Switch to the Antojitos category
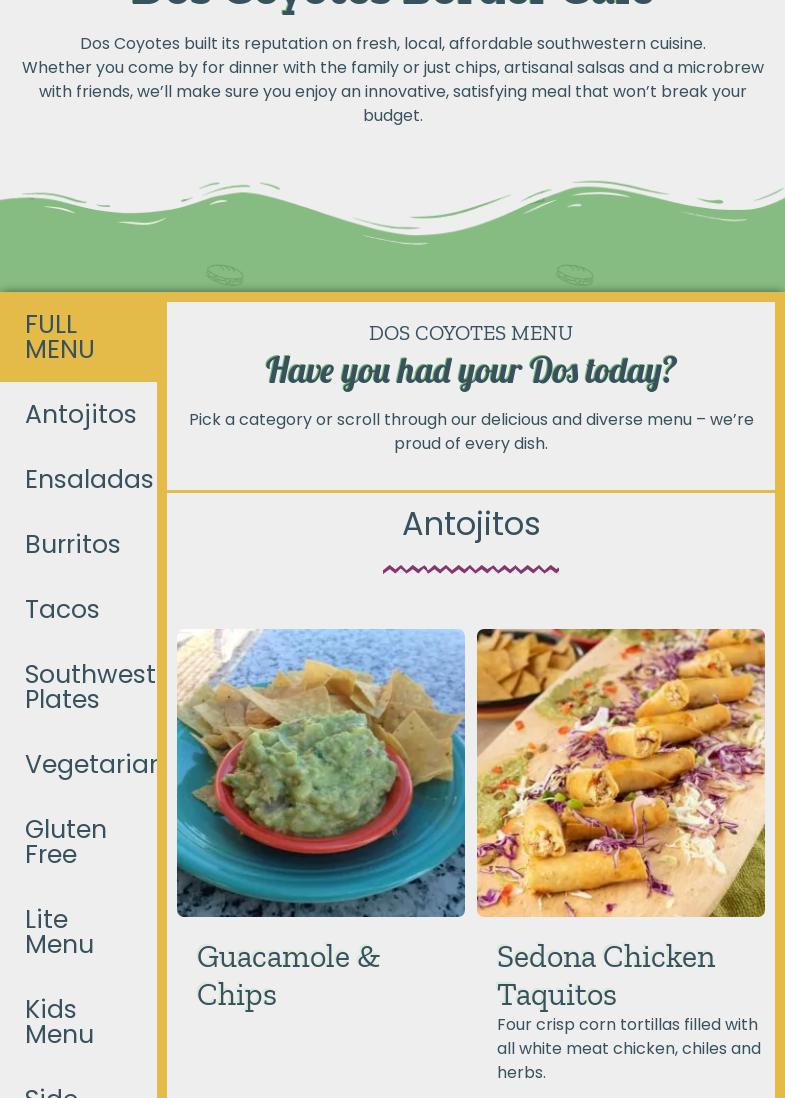 tap(80, 415)
